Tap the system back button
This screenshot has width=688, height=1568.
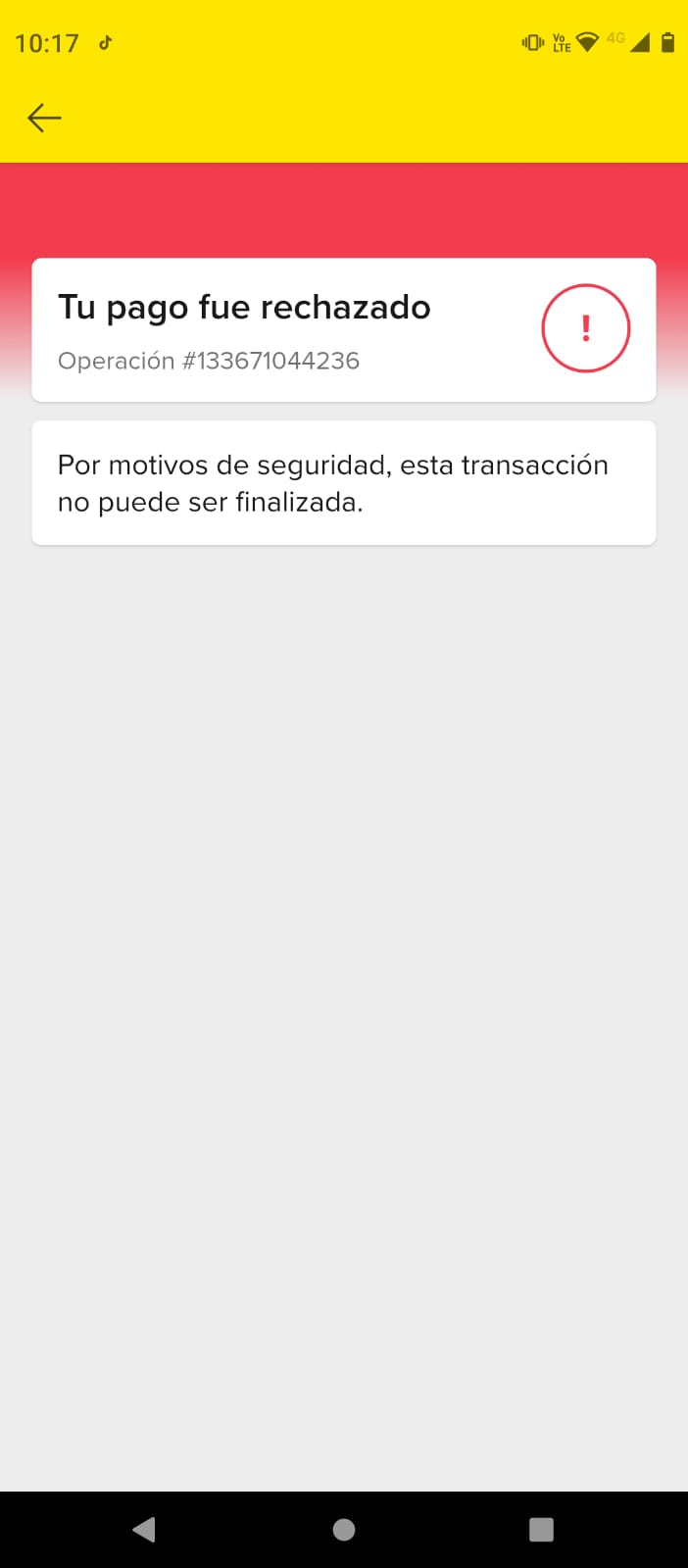tap(144, 1529)
